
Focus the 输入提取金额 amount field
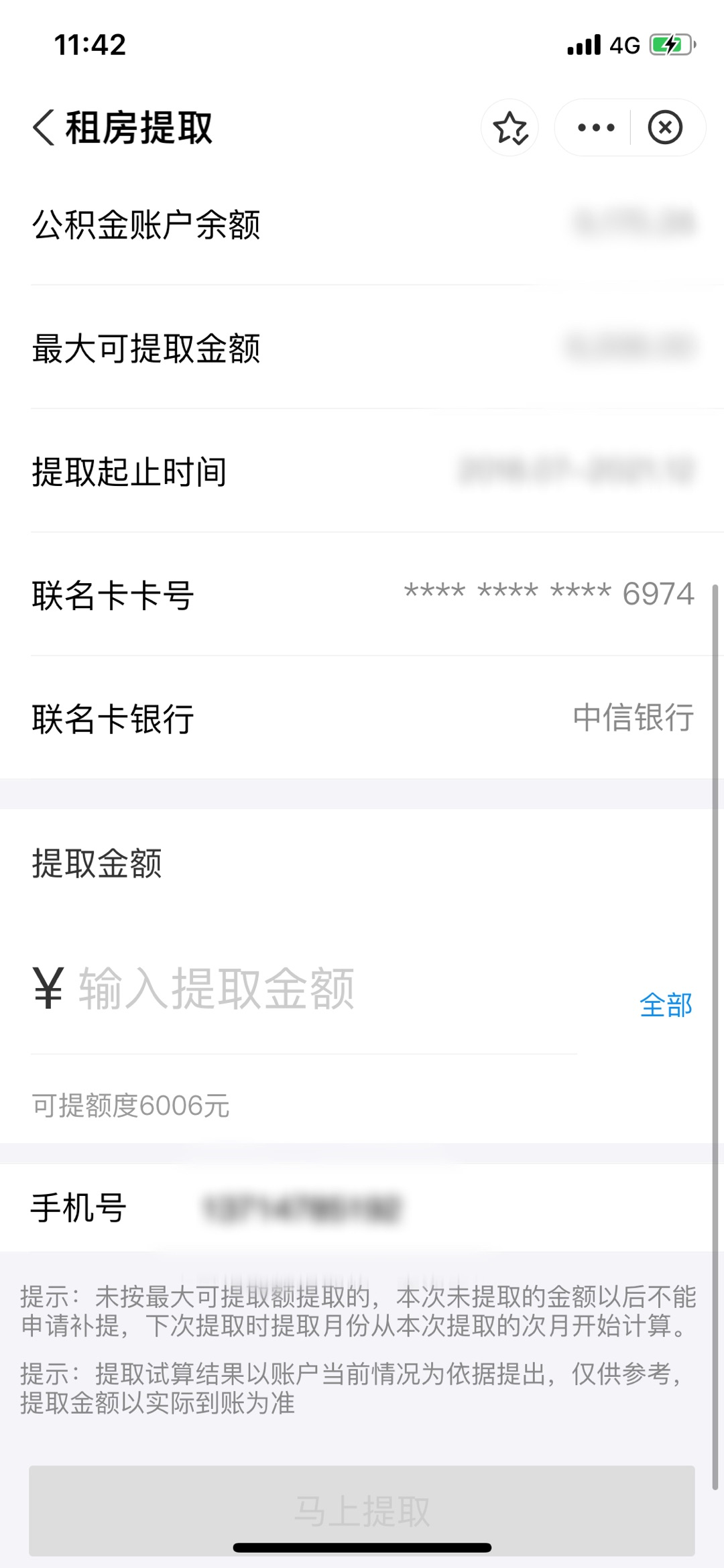click(x=302, y=989)
